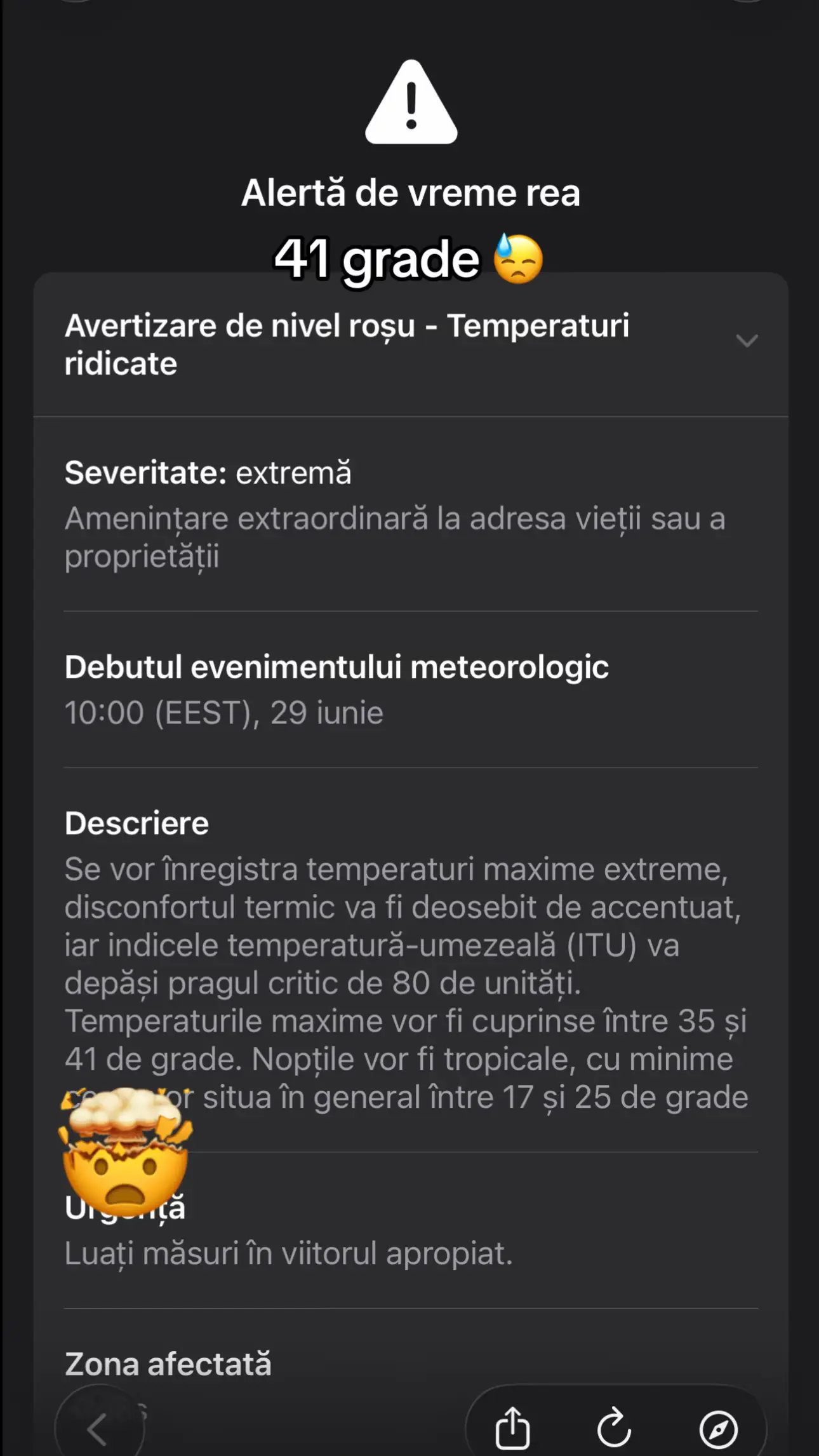The image size is (819, 1456).
Task: Collapse the Avertizare de nivel roșu section
Action: (747, 341)
